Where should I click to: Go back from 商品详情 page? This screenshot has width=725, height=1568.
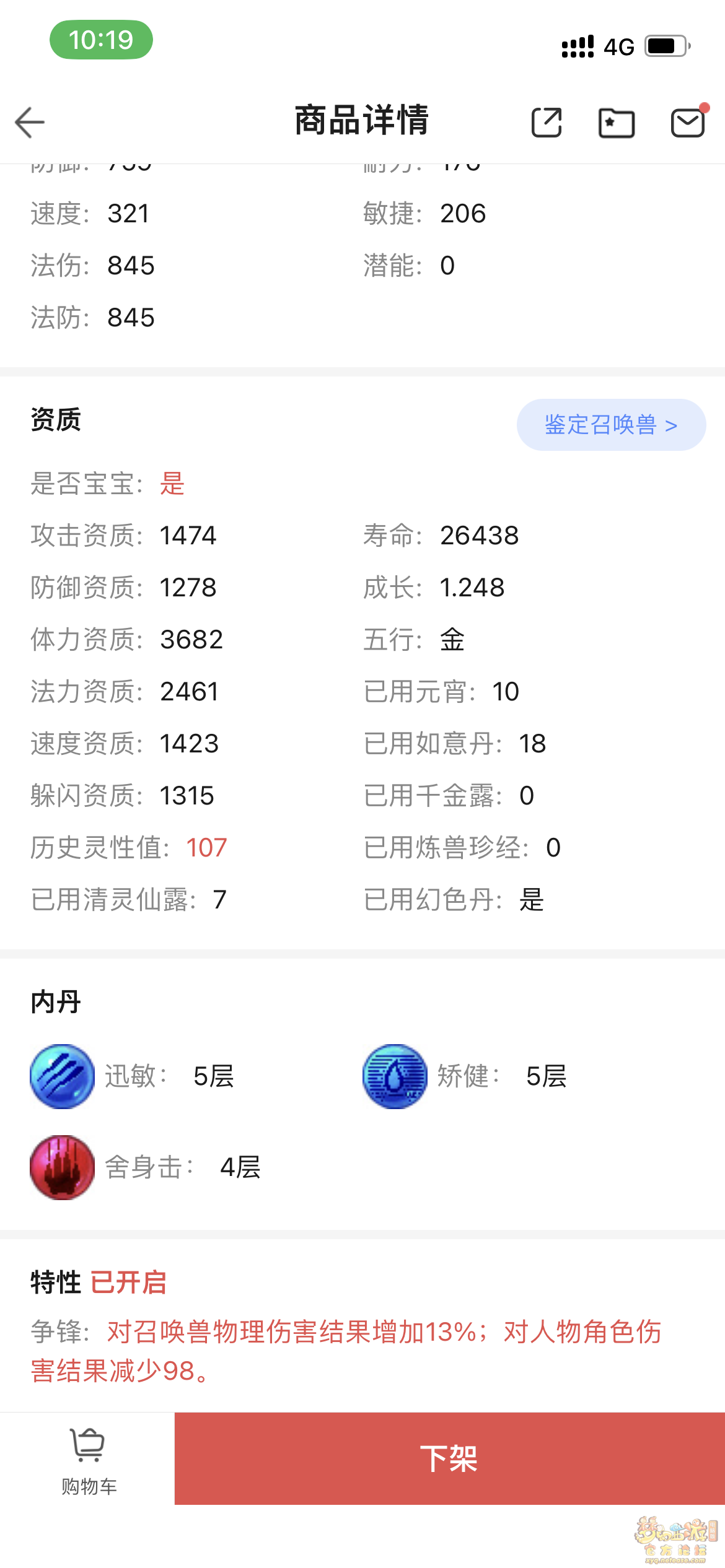pos(30,122)
